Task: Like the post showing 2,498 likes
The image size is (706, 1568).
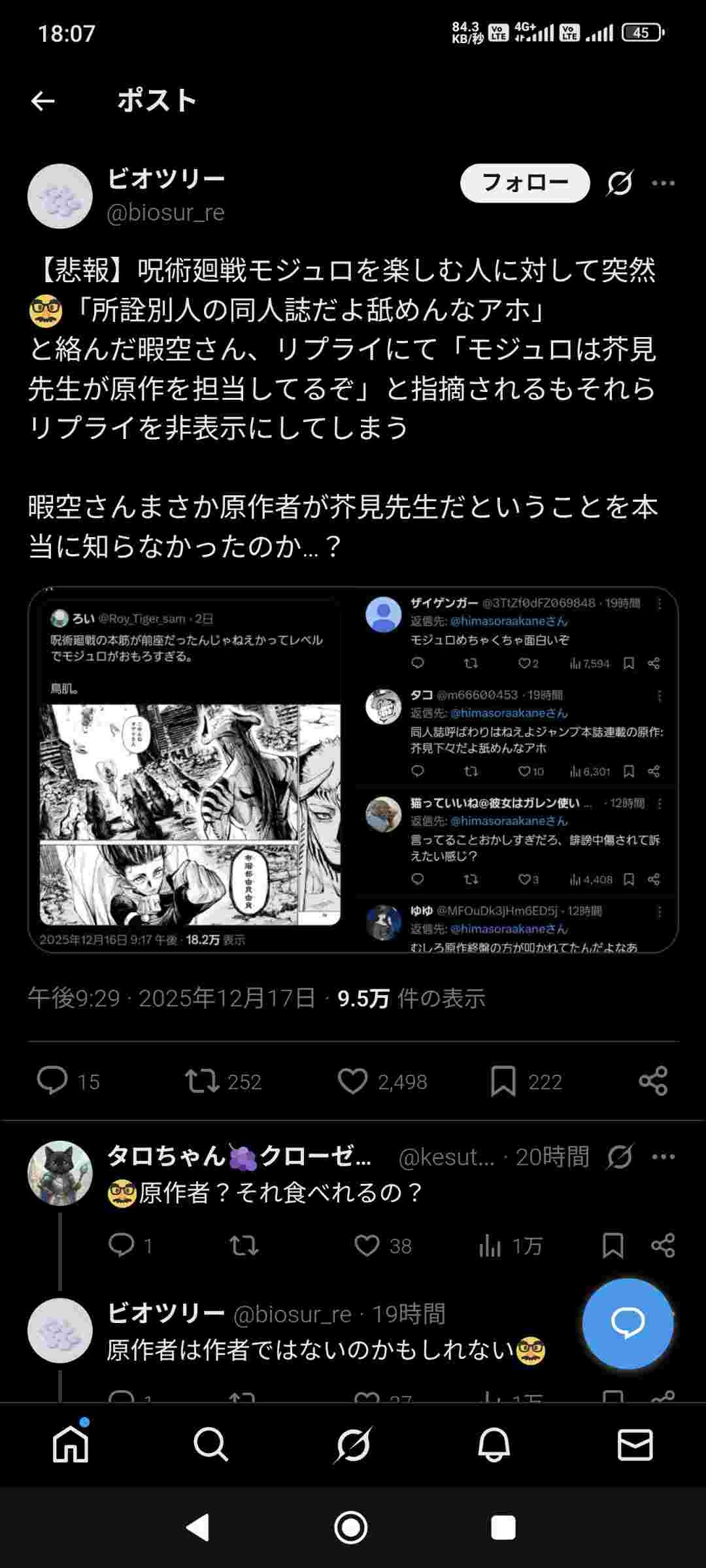Action: (353, 1081)
